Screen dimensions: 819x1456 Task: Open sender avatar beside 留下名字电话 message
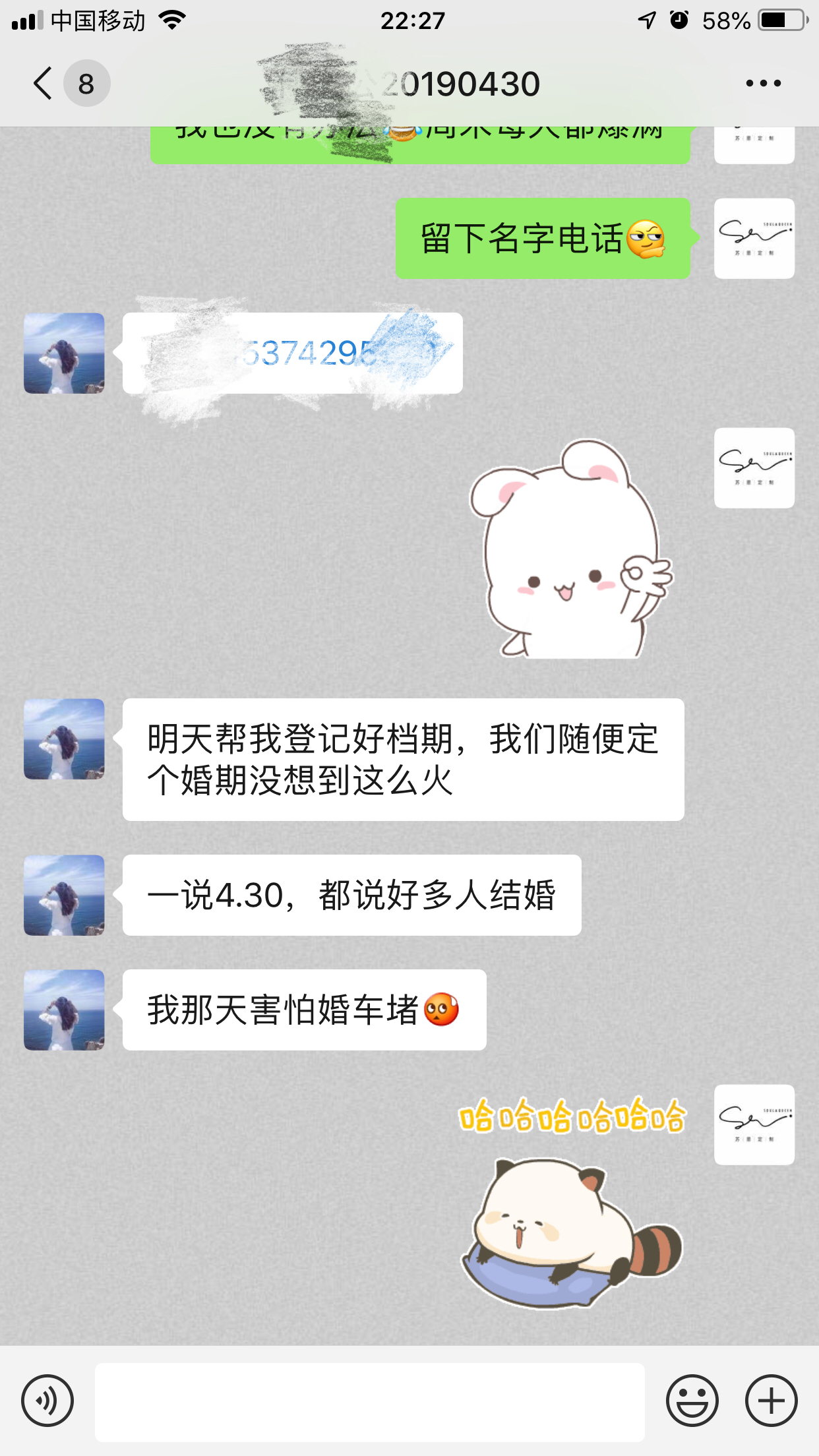pyautogui.click(x=754, y=238)
